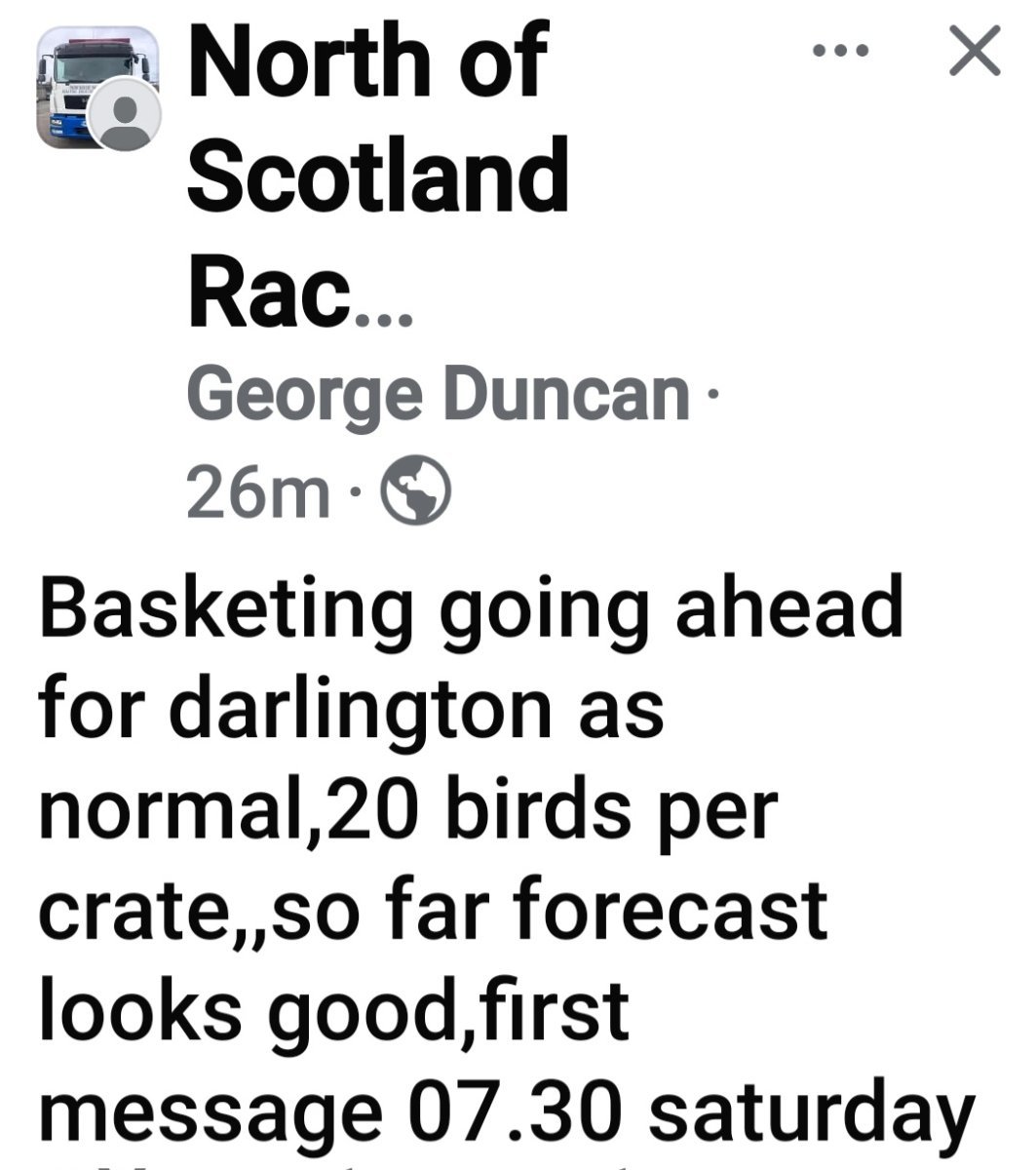Dismiss this post with the X
The height and width of the screenshot is (1170, 1036).
pos(975,52)
